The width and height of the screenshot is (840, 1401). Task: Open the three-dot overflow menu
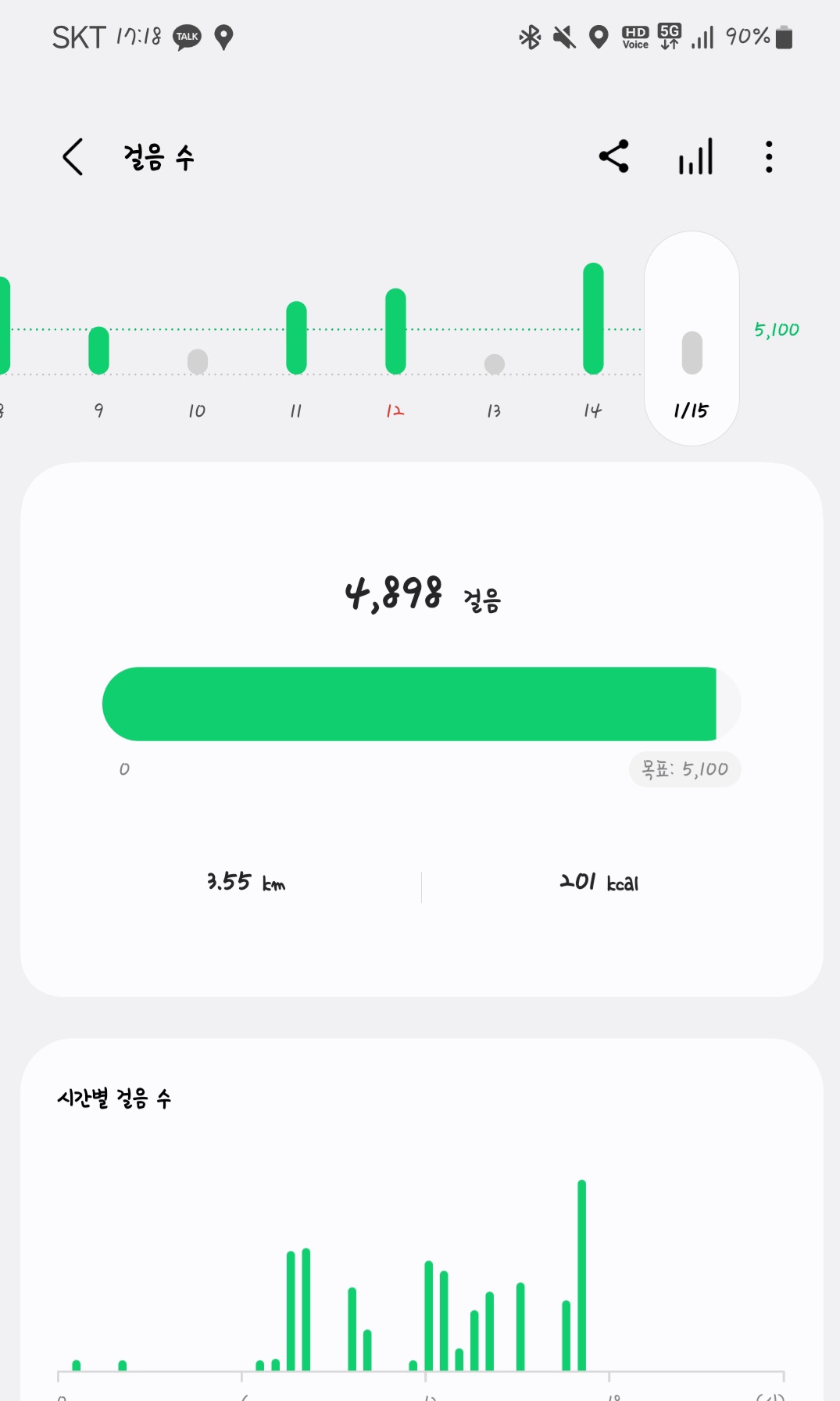[x=769, y=156]
